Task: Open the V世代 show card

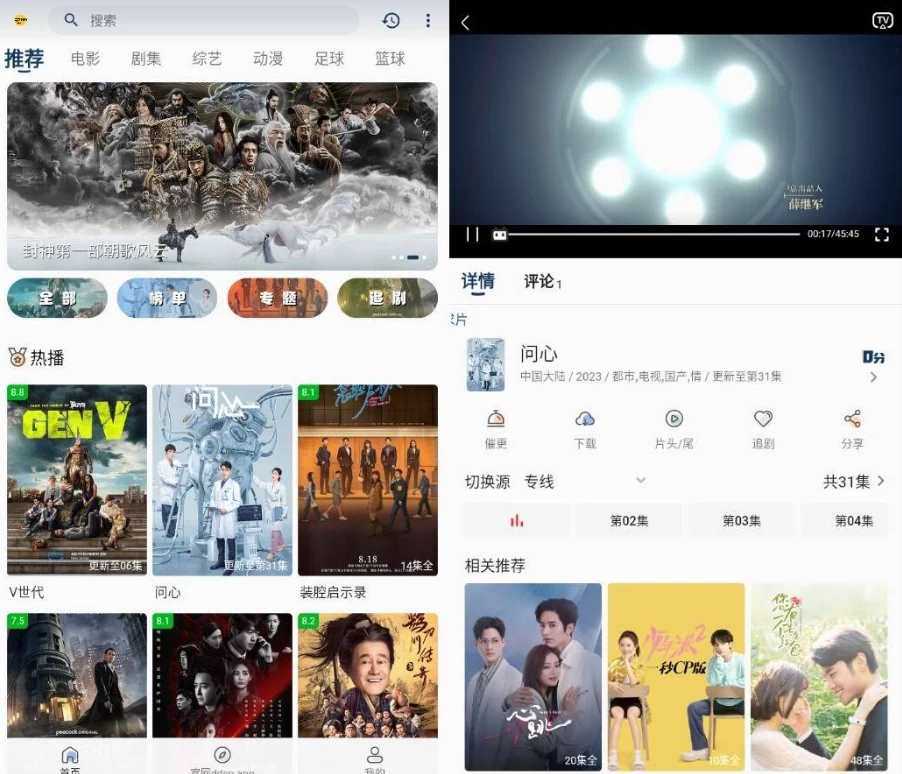Action: (77, 480)
